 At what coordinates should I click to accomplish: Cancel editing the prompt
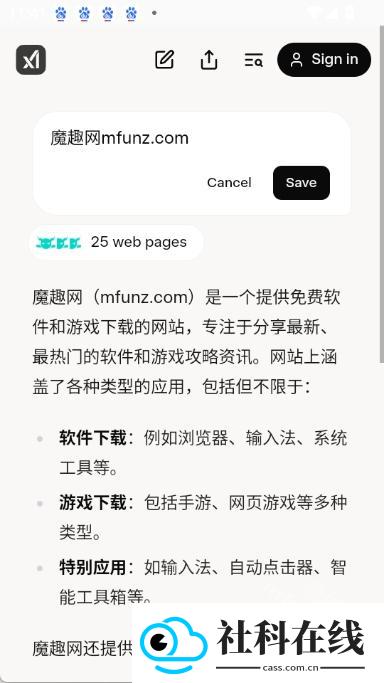coord(229,183)
